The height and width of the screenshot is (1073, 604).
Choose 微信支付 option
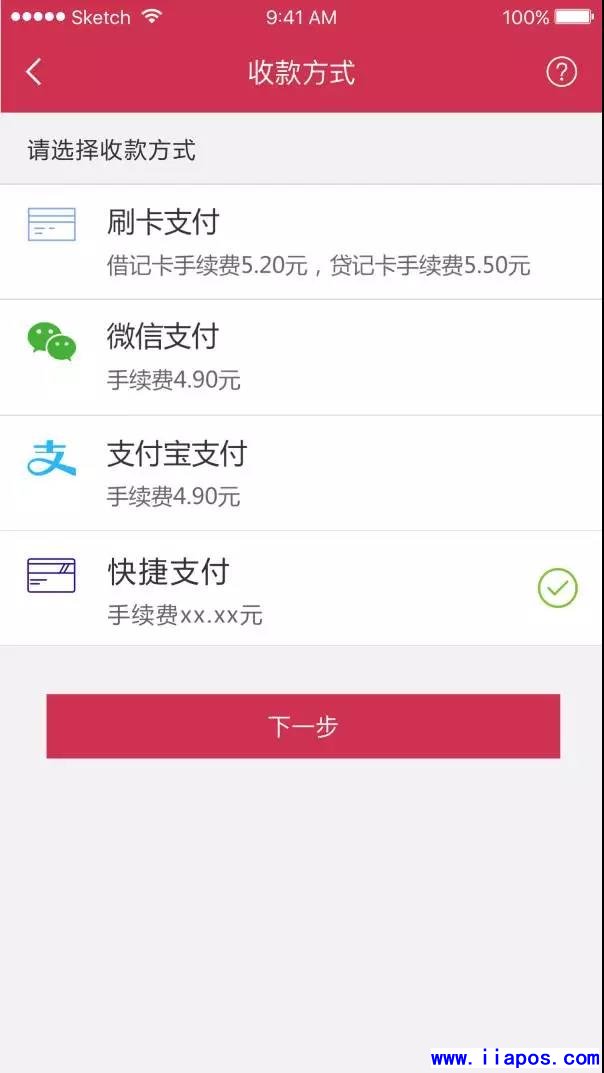(x=300, y=357)
